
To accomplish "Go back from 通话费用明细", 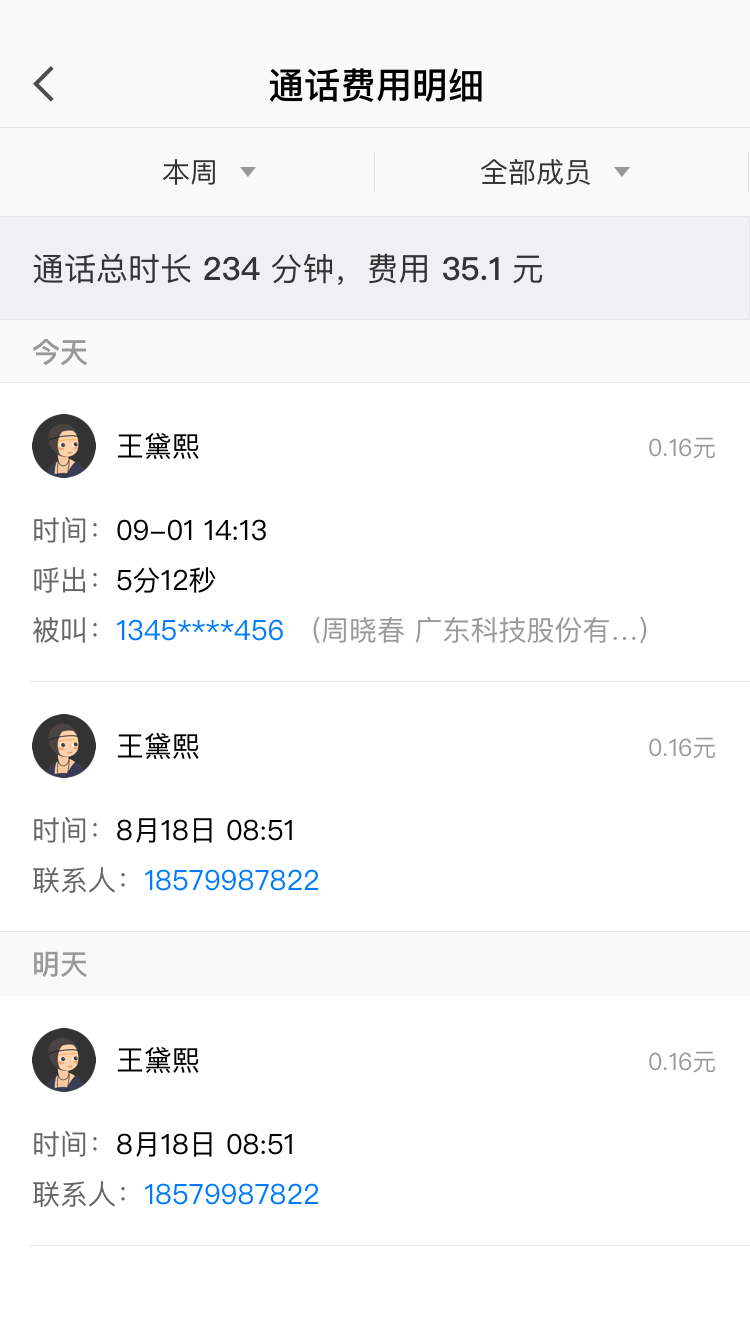I will 44,85.
